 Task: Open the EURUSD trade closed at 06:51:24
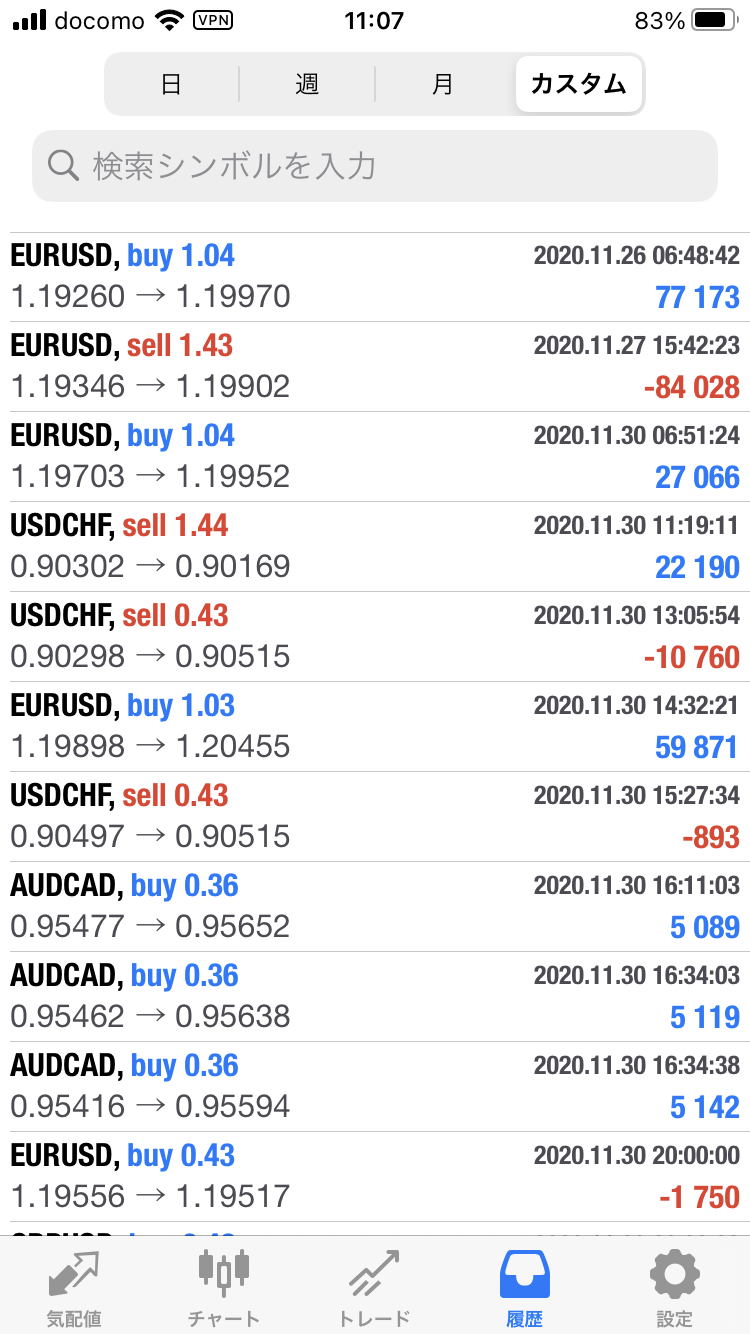(x=375, y=457)
